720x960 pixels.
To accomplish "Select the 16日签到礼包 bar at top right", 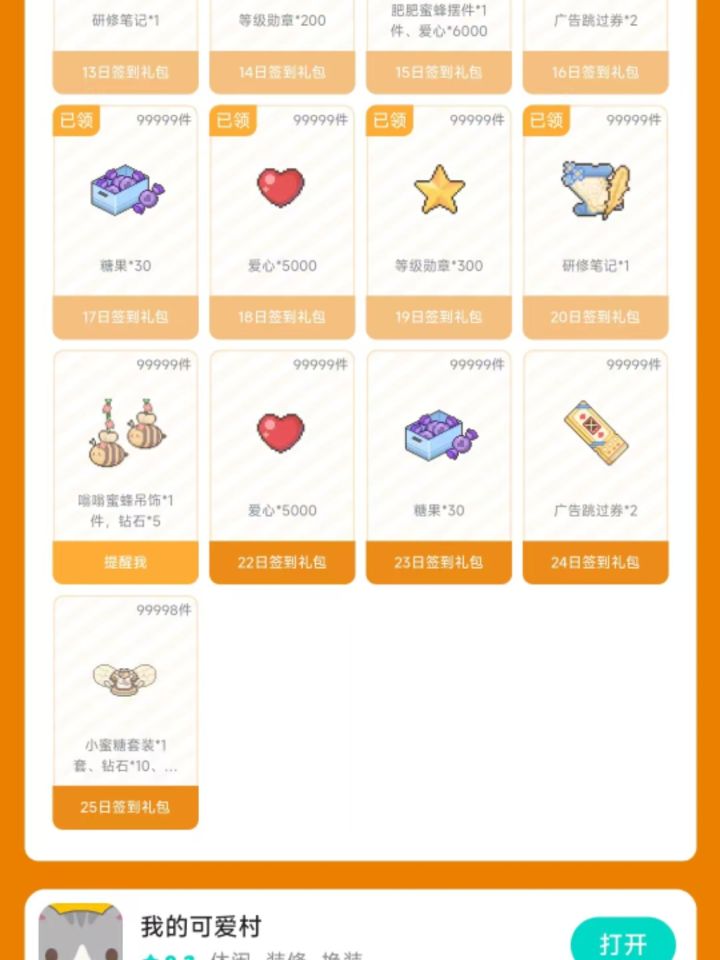I will [x=594, y=72].
